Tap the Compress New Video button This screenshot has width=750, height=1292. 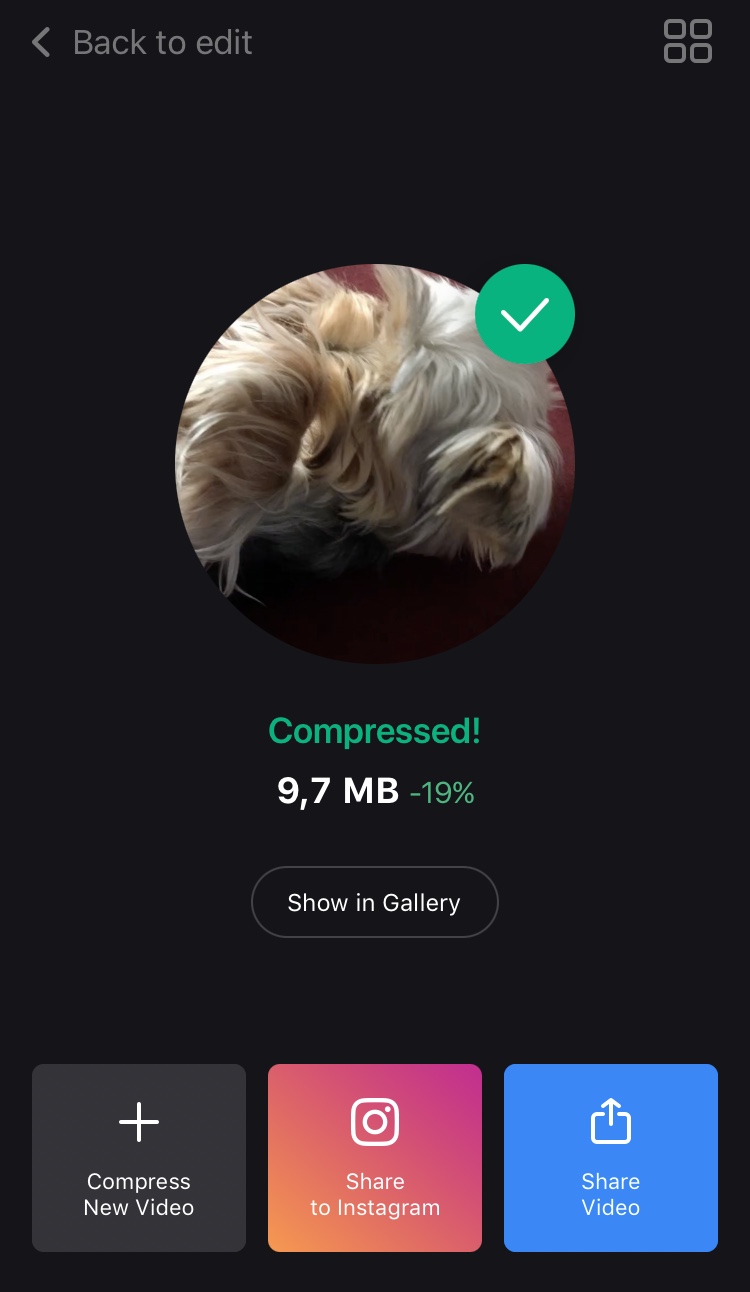pos(138,1157)
